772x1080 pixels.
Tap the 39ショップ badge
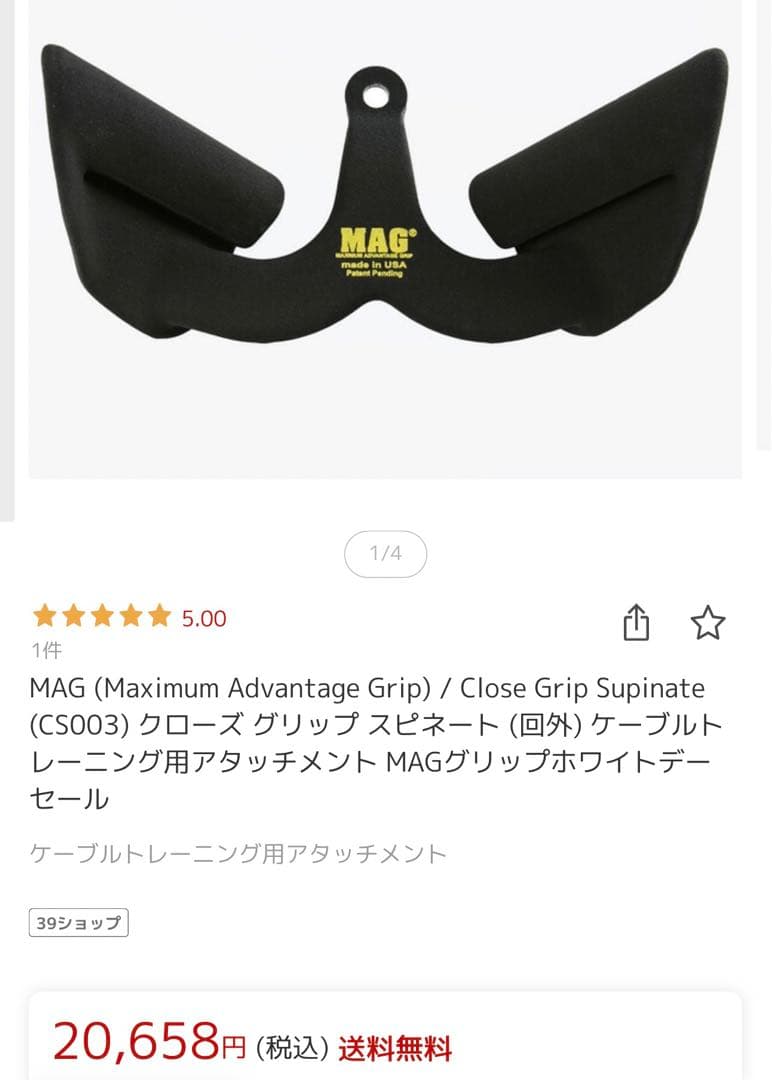(x=78, y=923)
